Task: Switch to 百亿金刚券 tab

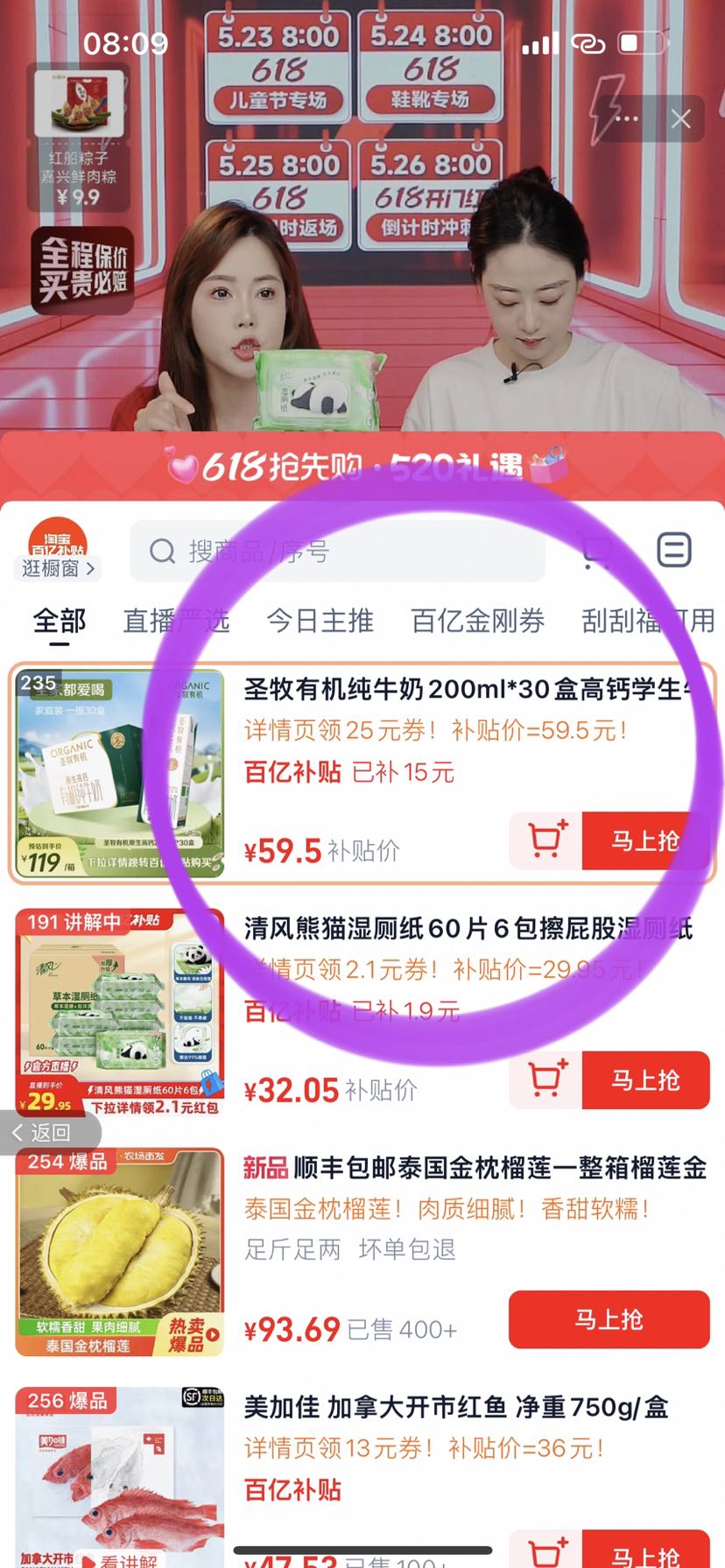Action: [x=477, y=621]
